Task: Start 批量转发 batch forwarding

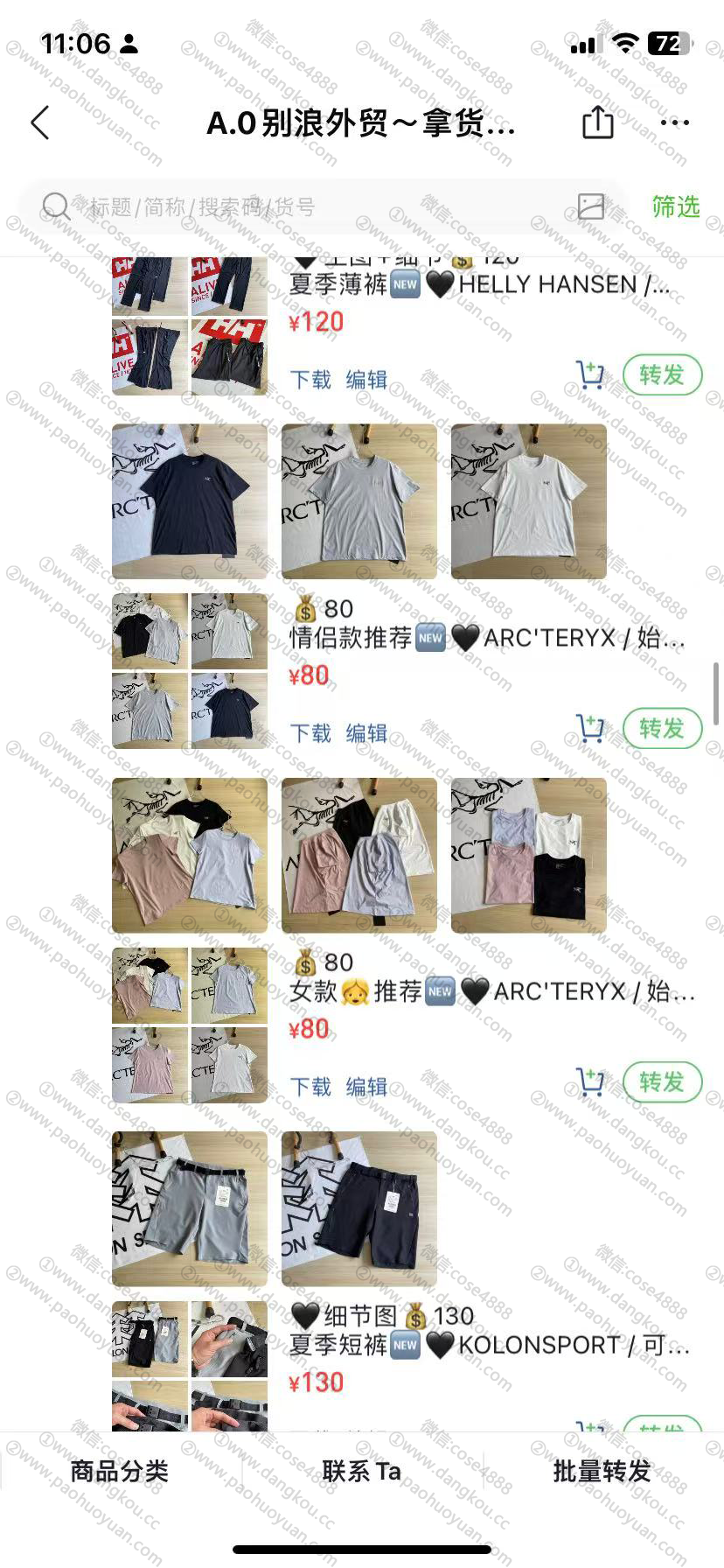Action: pos(602,1471)
